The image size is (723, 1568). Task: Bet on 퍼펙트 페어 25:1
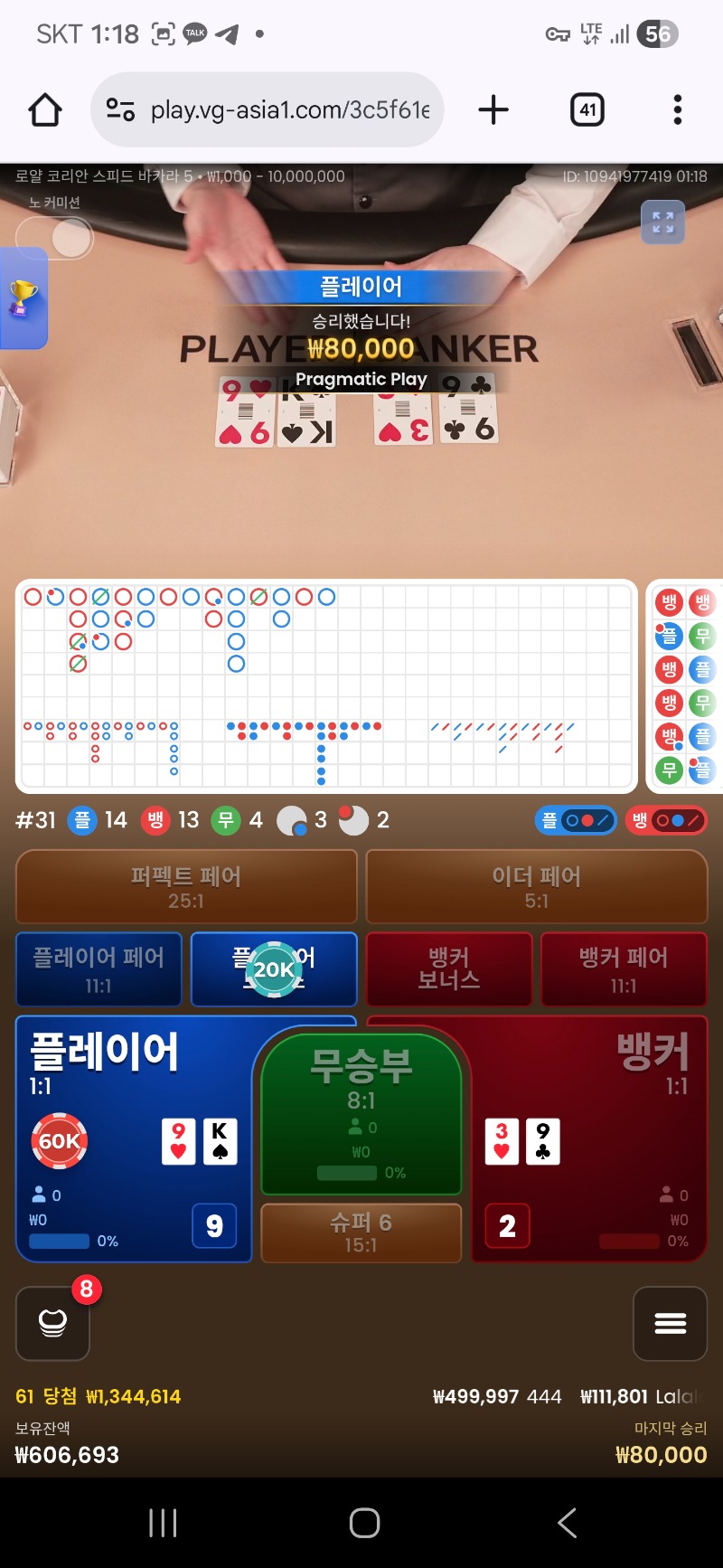coord(186,886)
